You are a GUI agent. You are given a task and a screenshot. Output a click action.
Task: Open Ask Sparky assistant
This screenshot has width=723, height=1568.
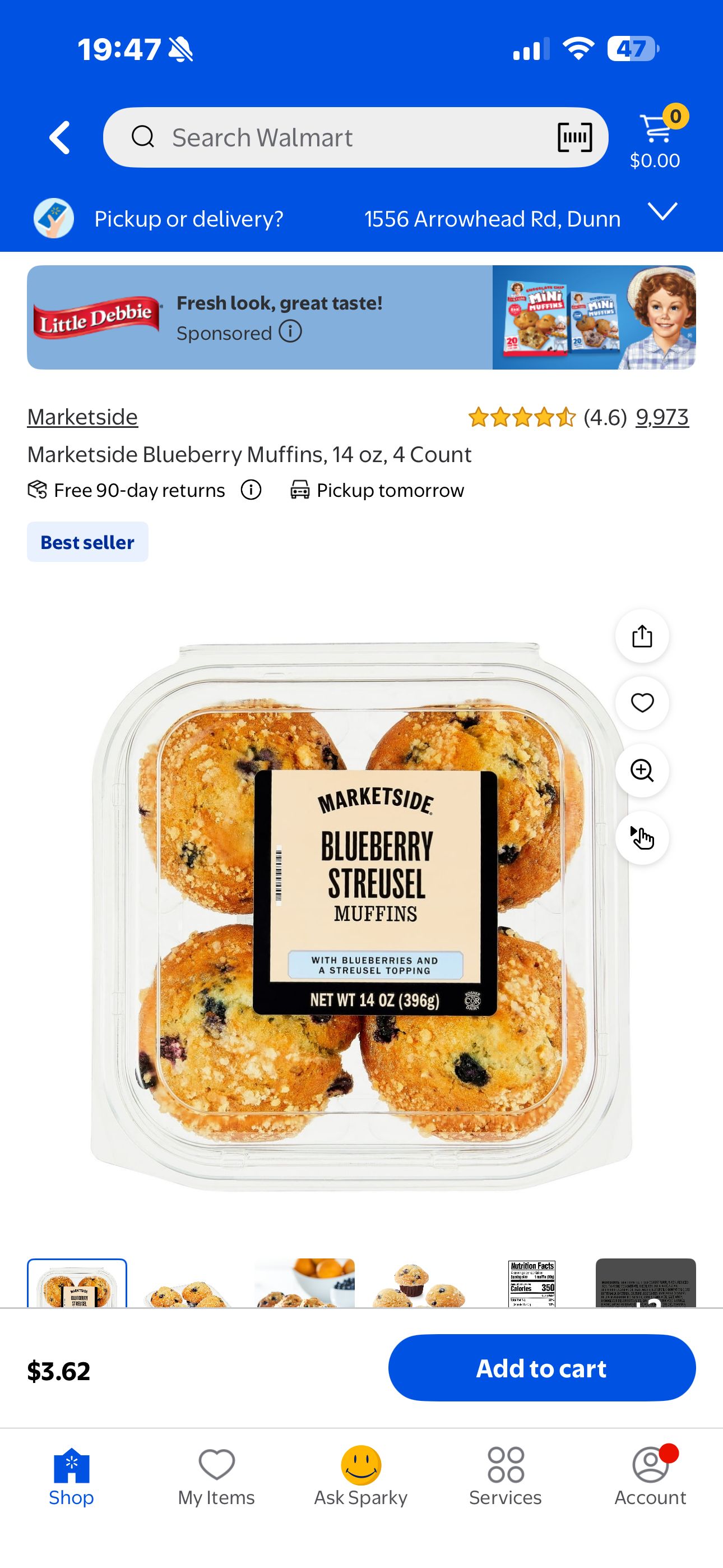tap(361, 1477)
